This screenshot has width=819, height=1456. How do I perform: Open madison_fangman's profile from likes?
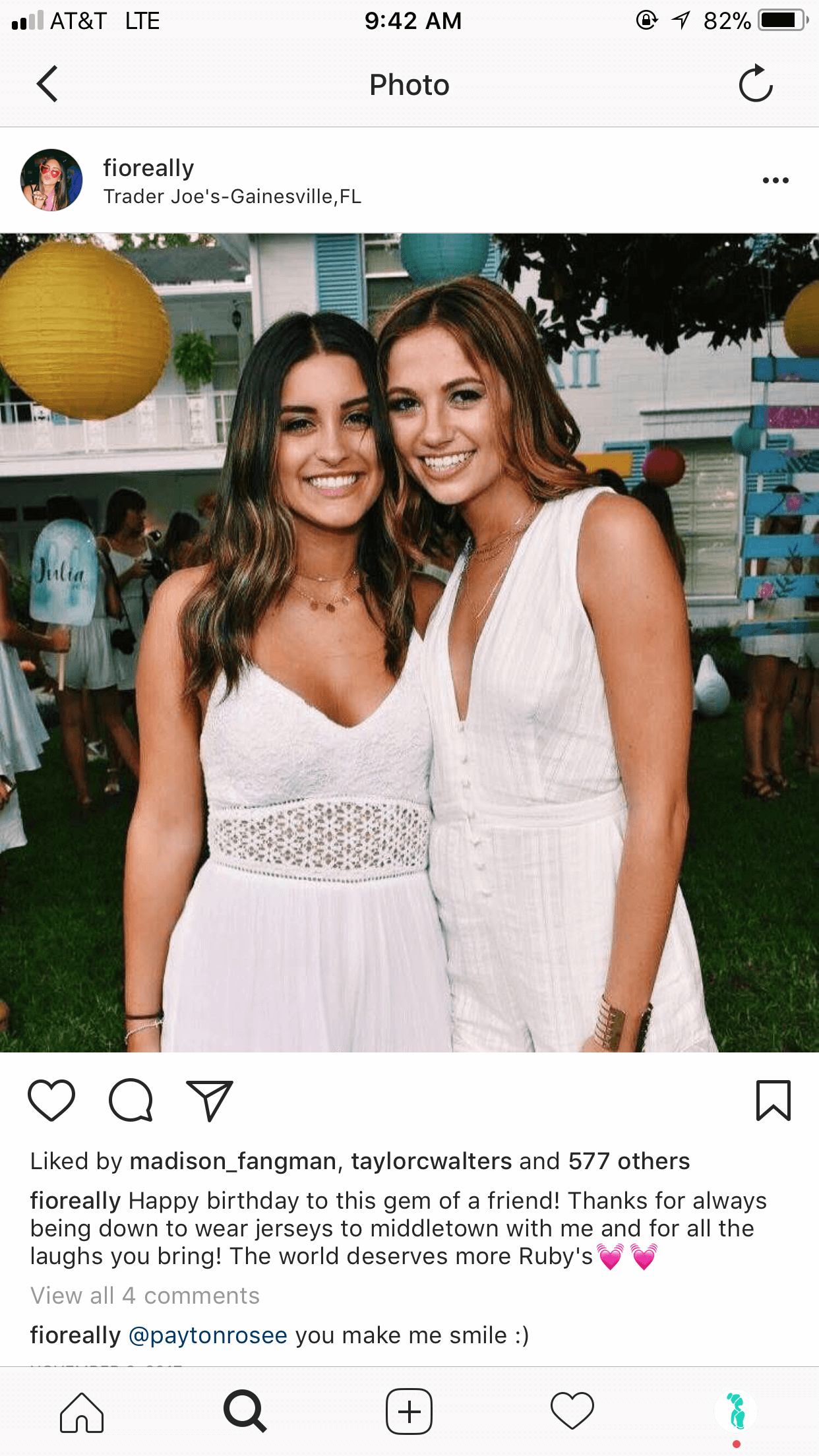tap(233, 1161)
